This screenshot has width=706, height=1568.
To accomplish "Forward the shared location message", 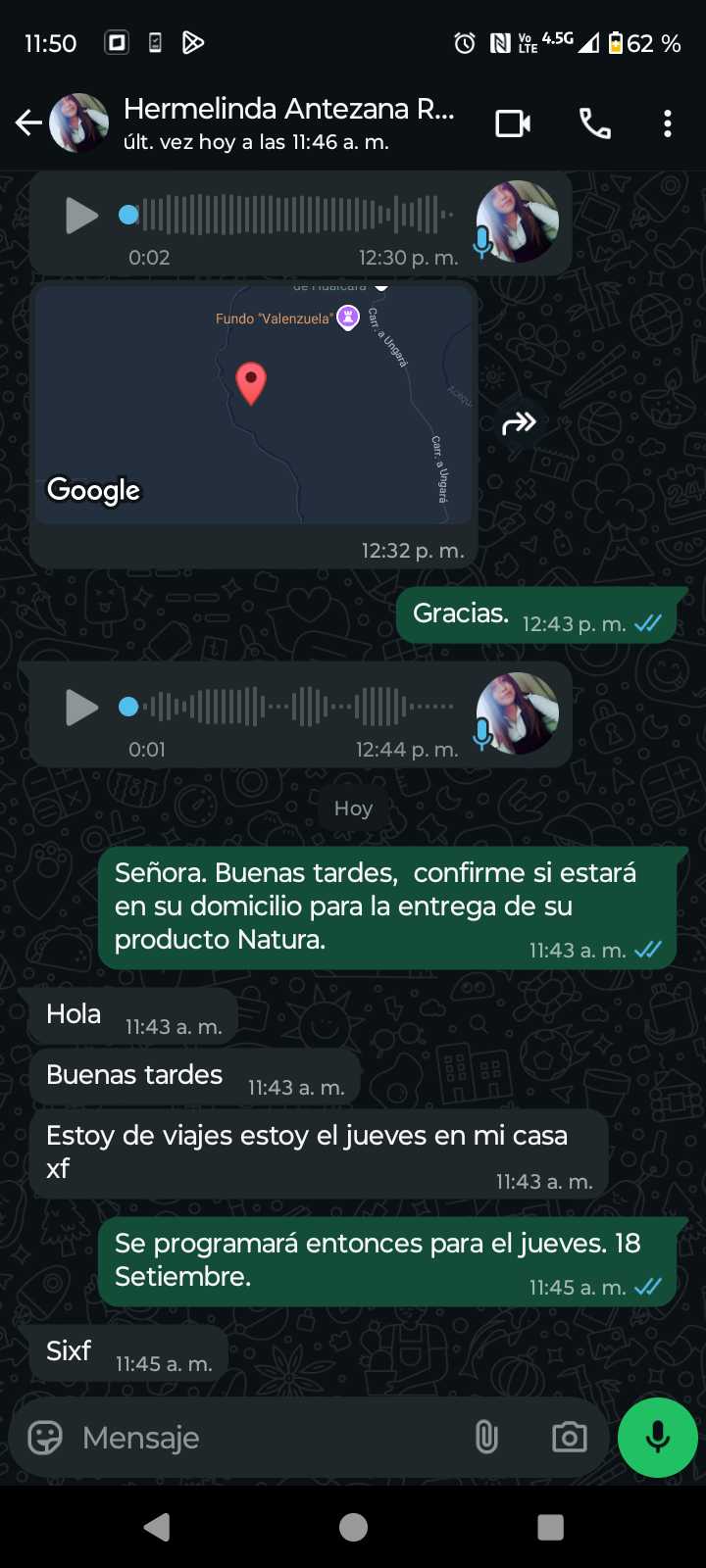I will (x=519, y=422).
